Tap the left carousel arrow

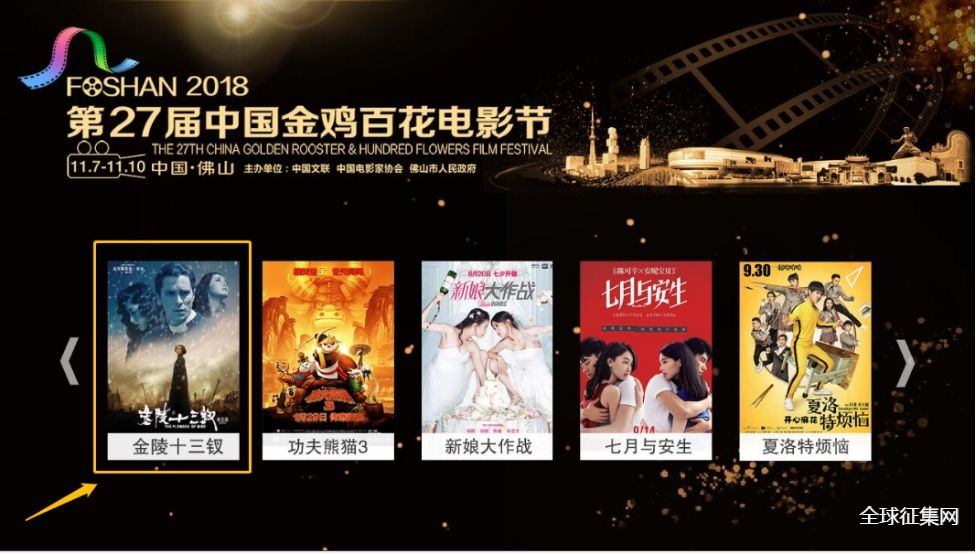[x=69, y=361]
